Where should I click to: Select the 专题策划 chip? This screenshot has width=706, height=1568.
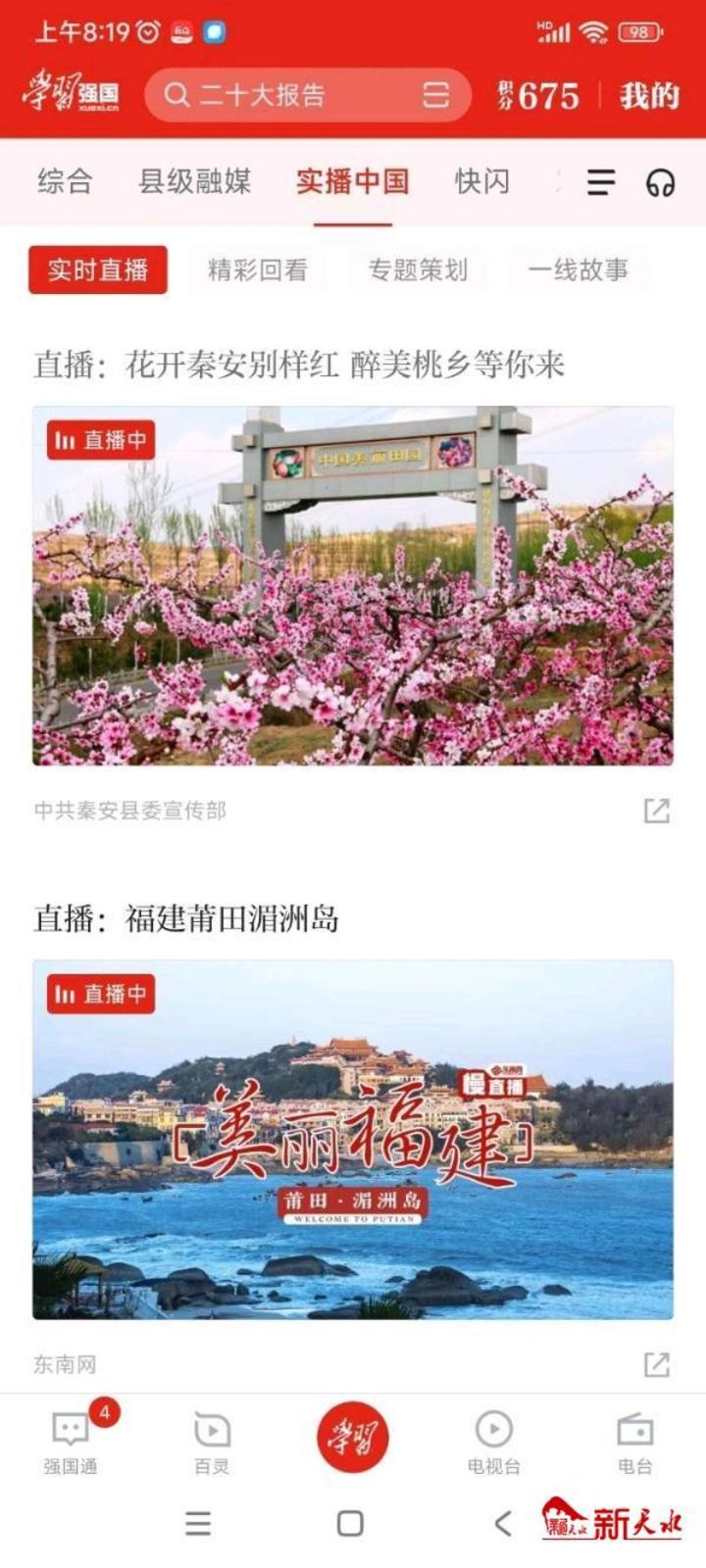pyautogui.click(x=418, y=269)
